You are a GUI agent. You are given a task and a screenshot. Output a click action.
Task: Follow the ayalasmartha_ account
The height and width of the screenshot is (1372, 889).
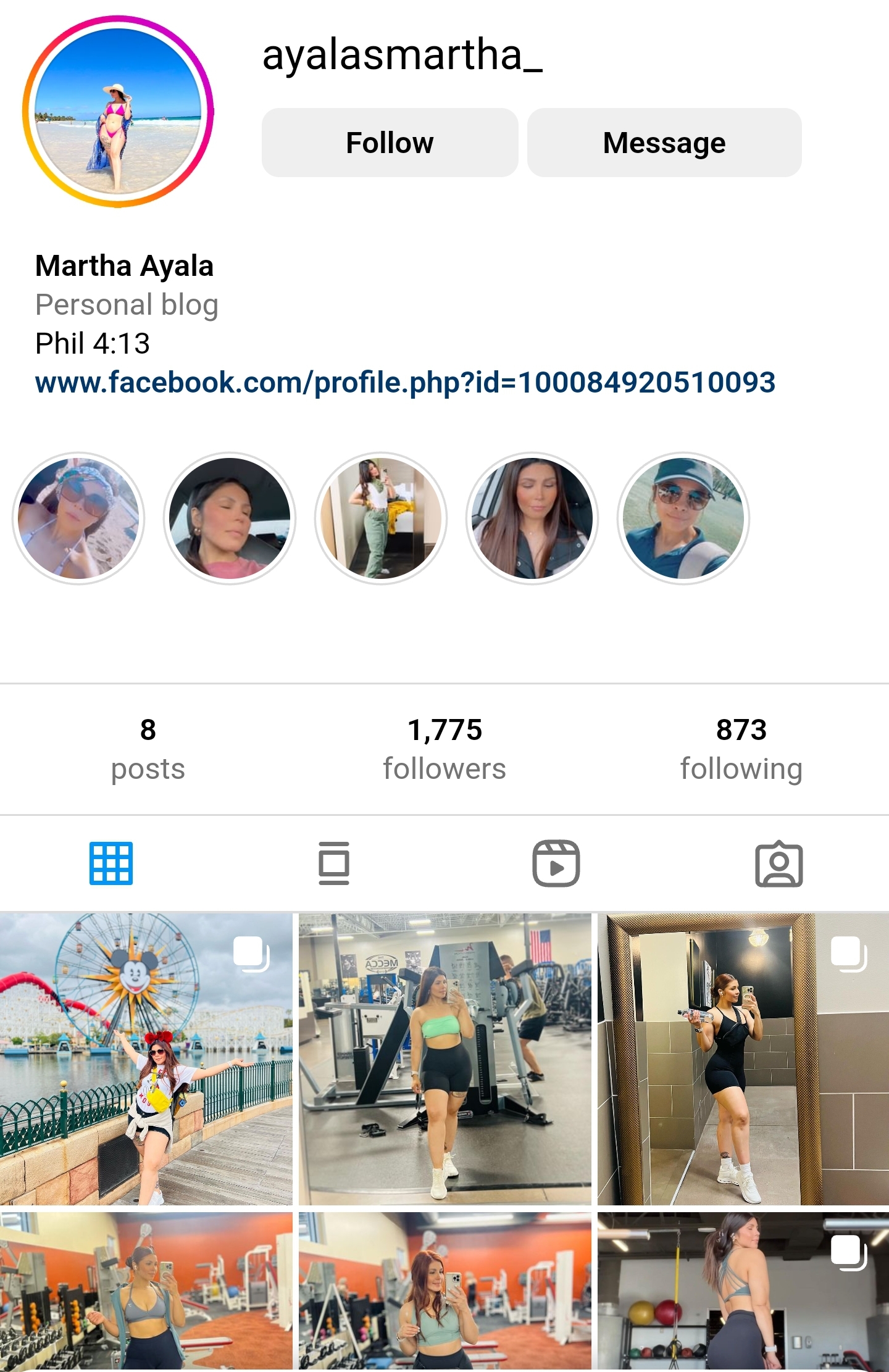click(x=390, y=143)
